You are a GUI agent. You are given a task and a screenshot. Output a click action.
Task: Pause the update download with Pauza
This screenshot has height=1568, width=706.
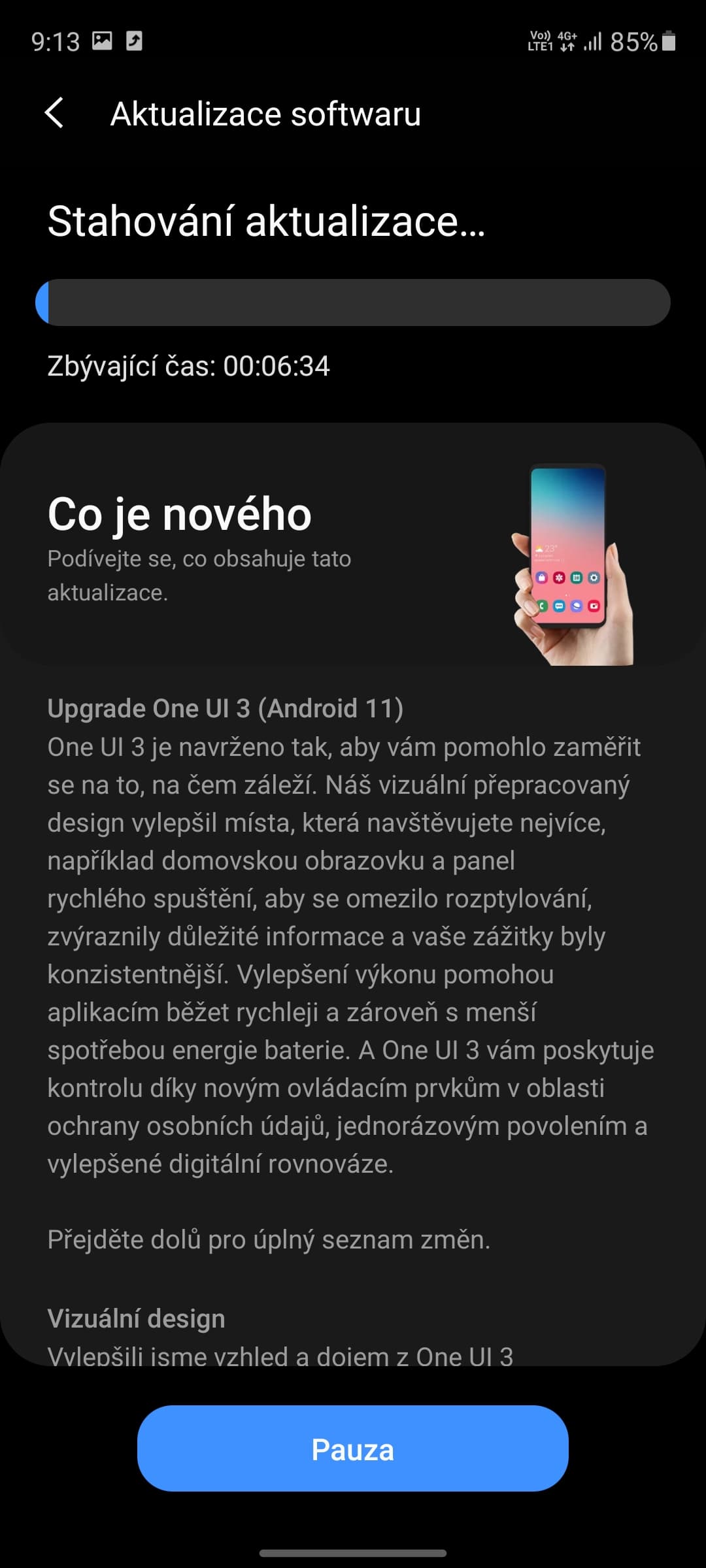pyautogui.click(x=352, y=1448)
